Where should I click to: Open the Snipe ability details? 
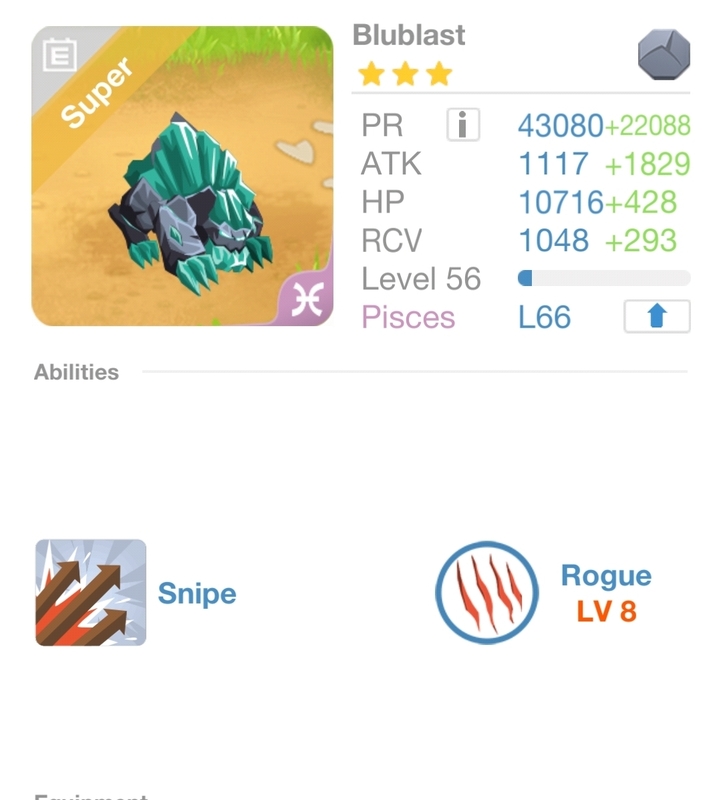point(91,593)
